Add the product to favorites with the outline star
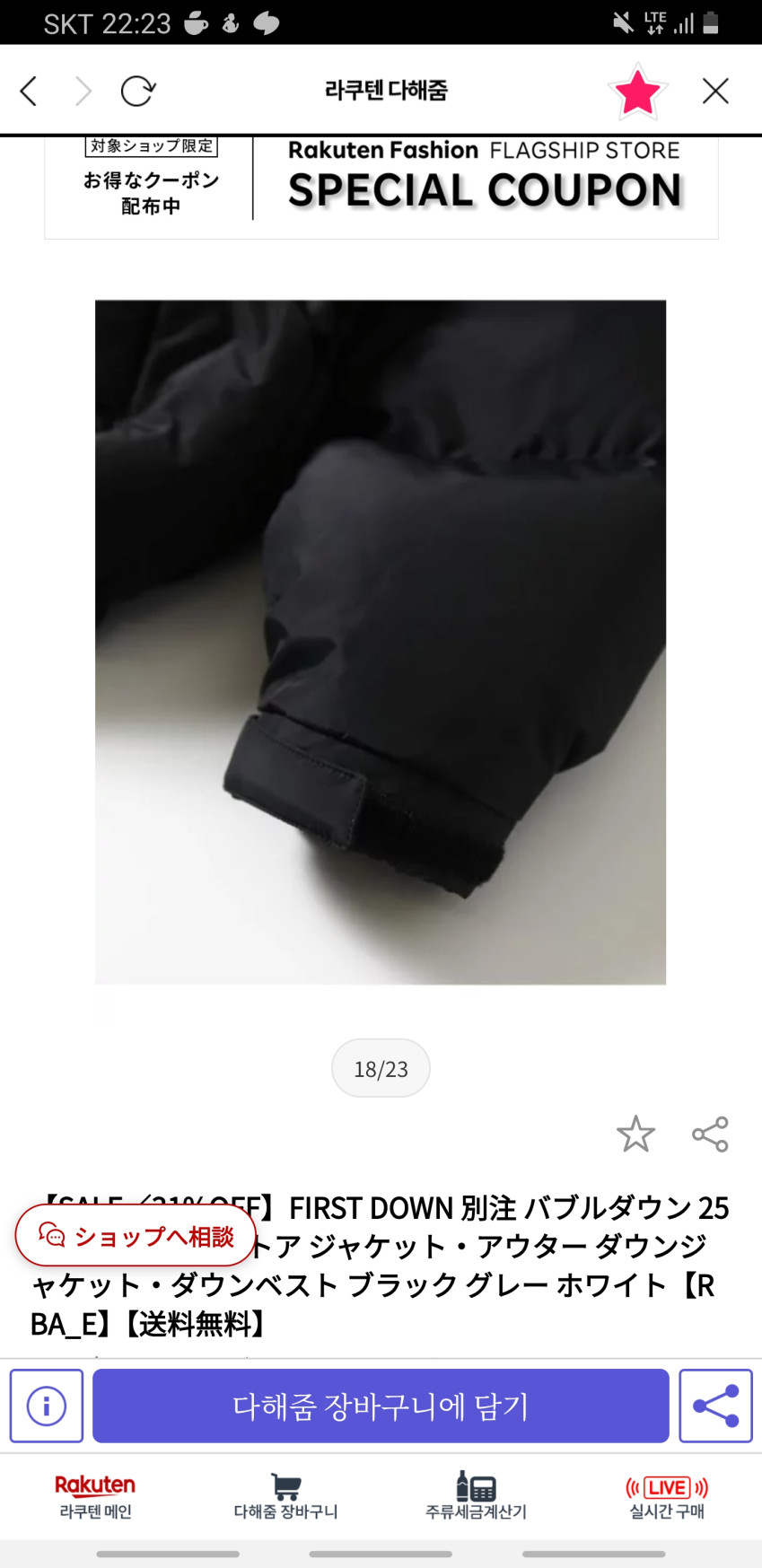This screenshot has width=762, height=1568. click(635, 1134)
